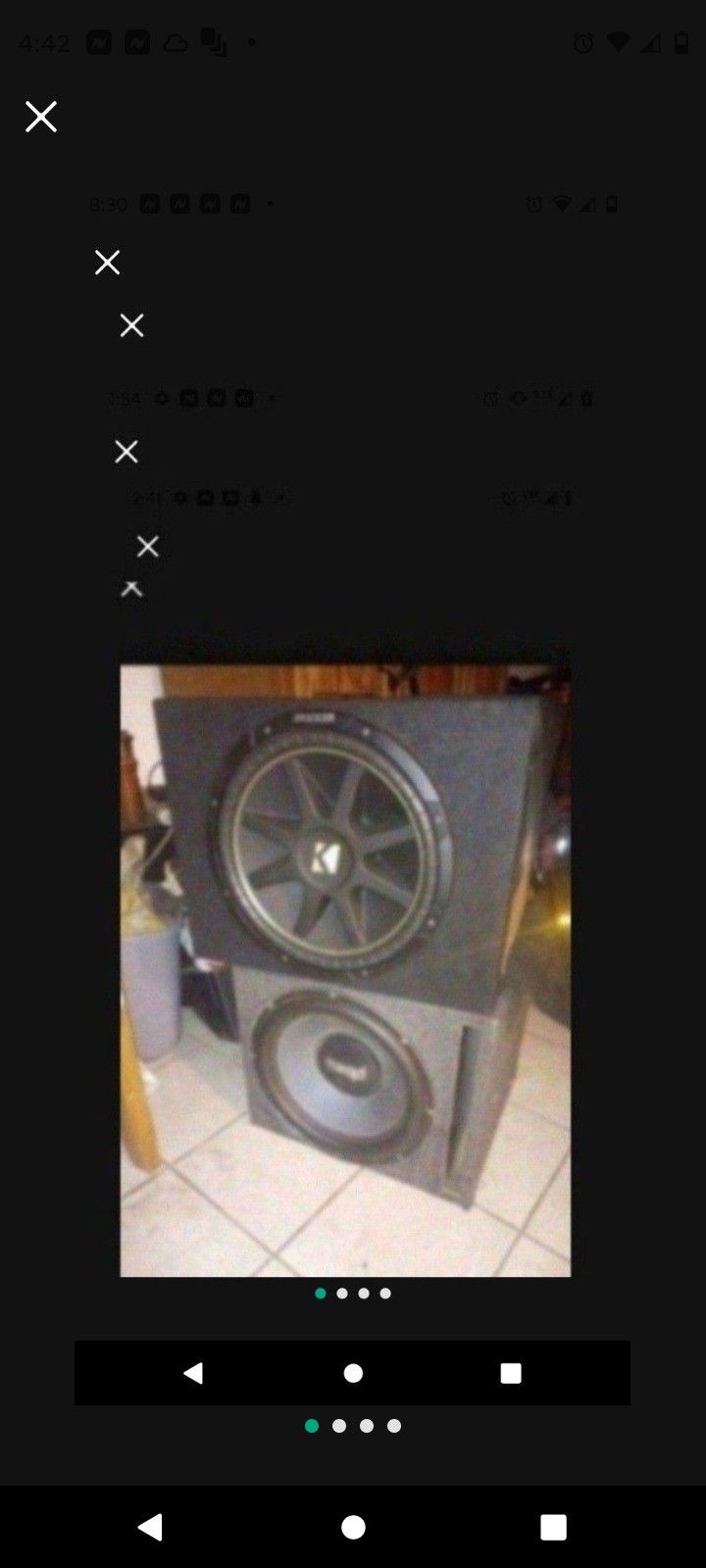Close the full-screen photo viewer
Viewport: 706px width, 1568px height.
[x=41, y=117]
